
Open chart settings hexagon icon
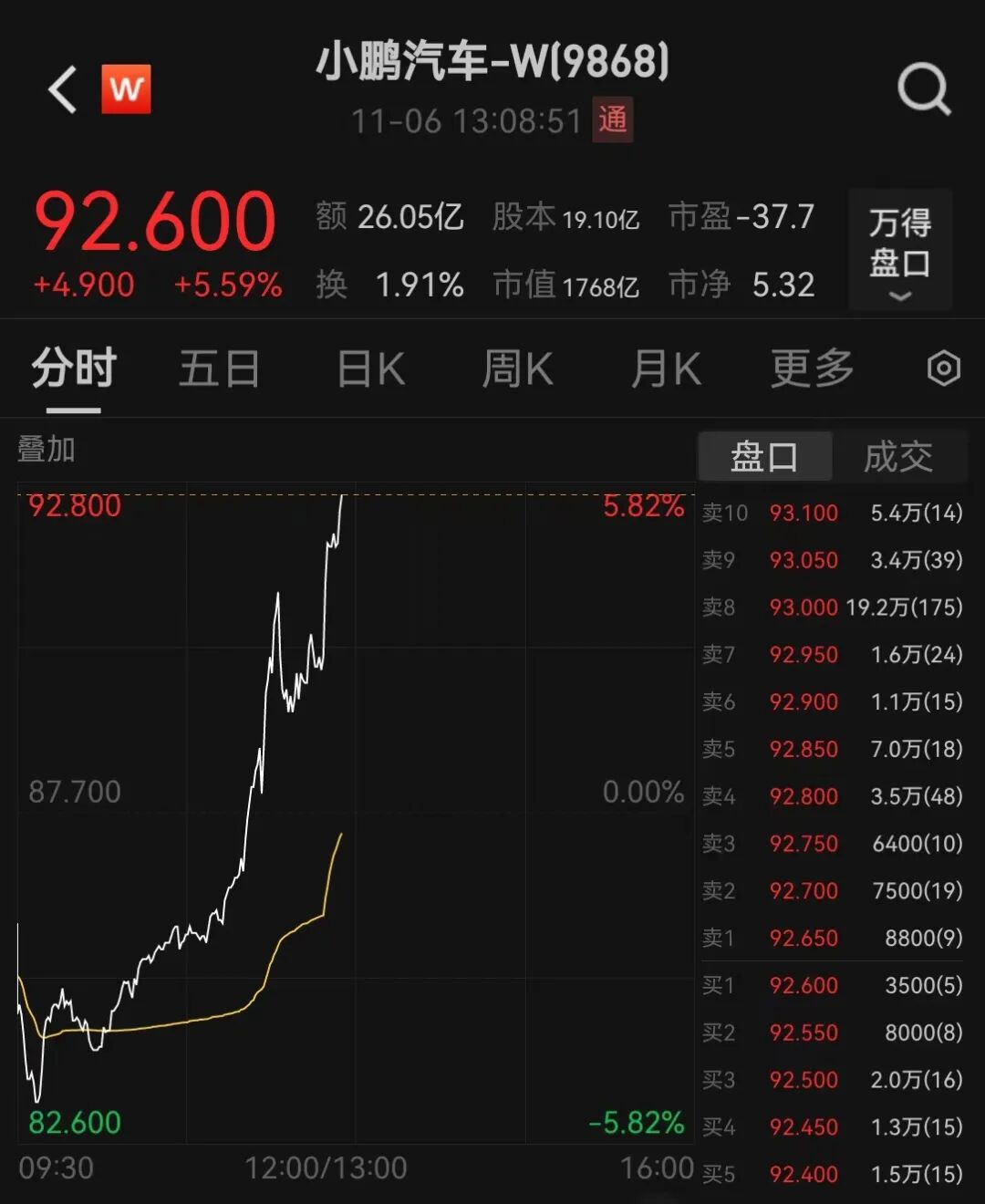[x=943, y=368]
